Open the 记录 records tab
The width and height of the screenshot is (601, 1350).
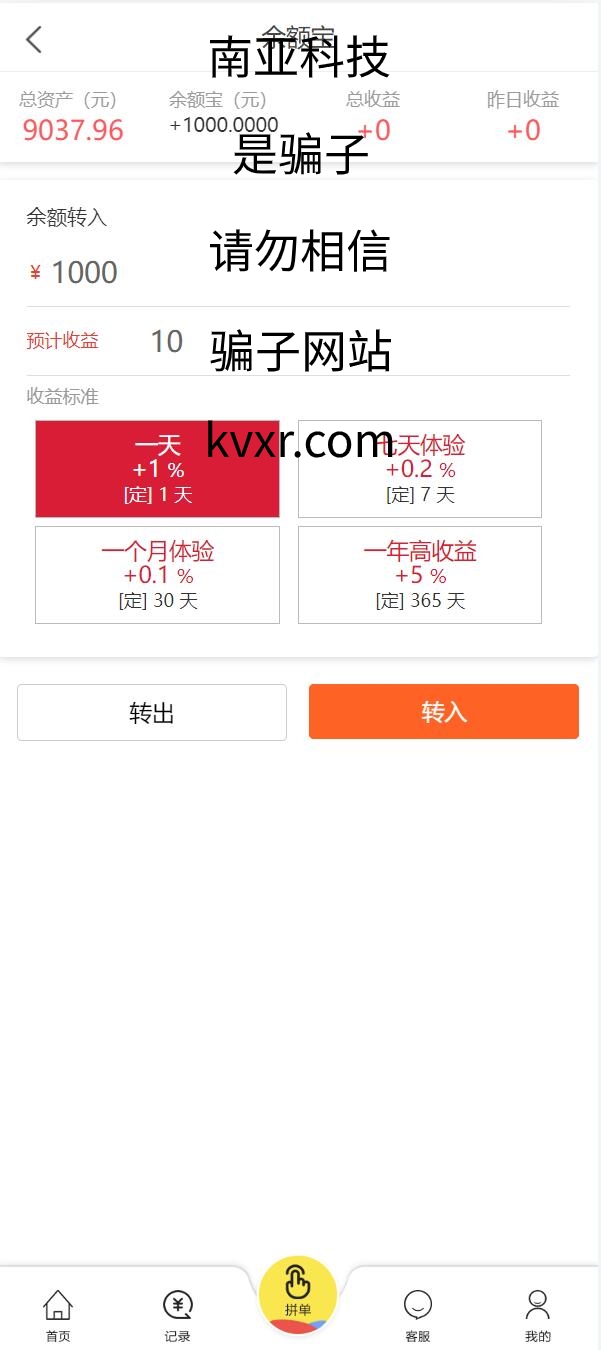(x=178, y=1315)
